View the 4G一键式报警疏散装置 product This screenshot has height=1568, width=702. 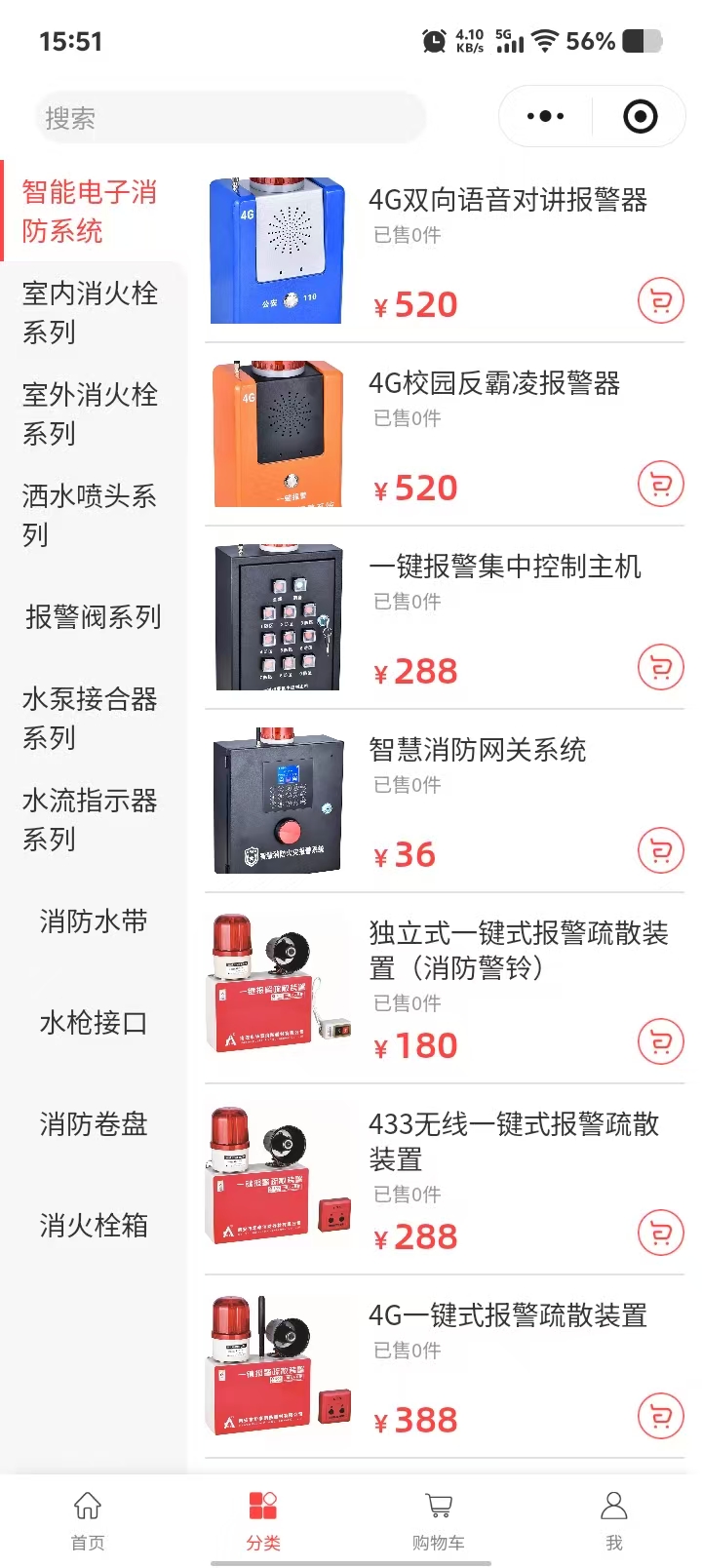pyautogui.click(x=507, y=1315)
